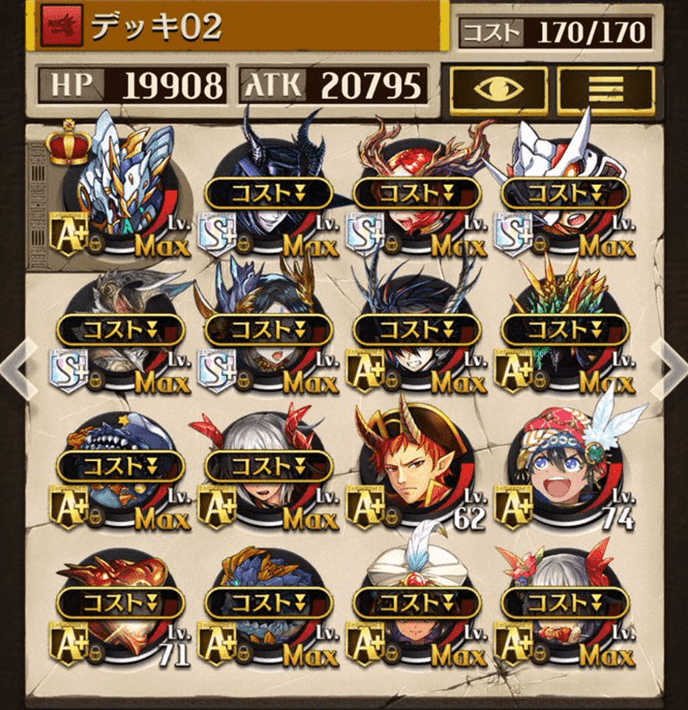Go to the previous deck arrow
The width and height of the screenshot is (688, 710).
tap(20, 363)
